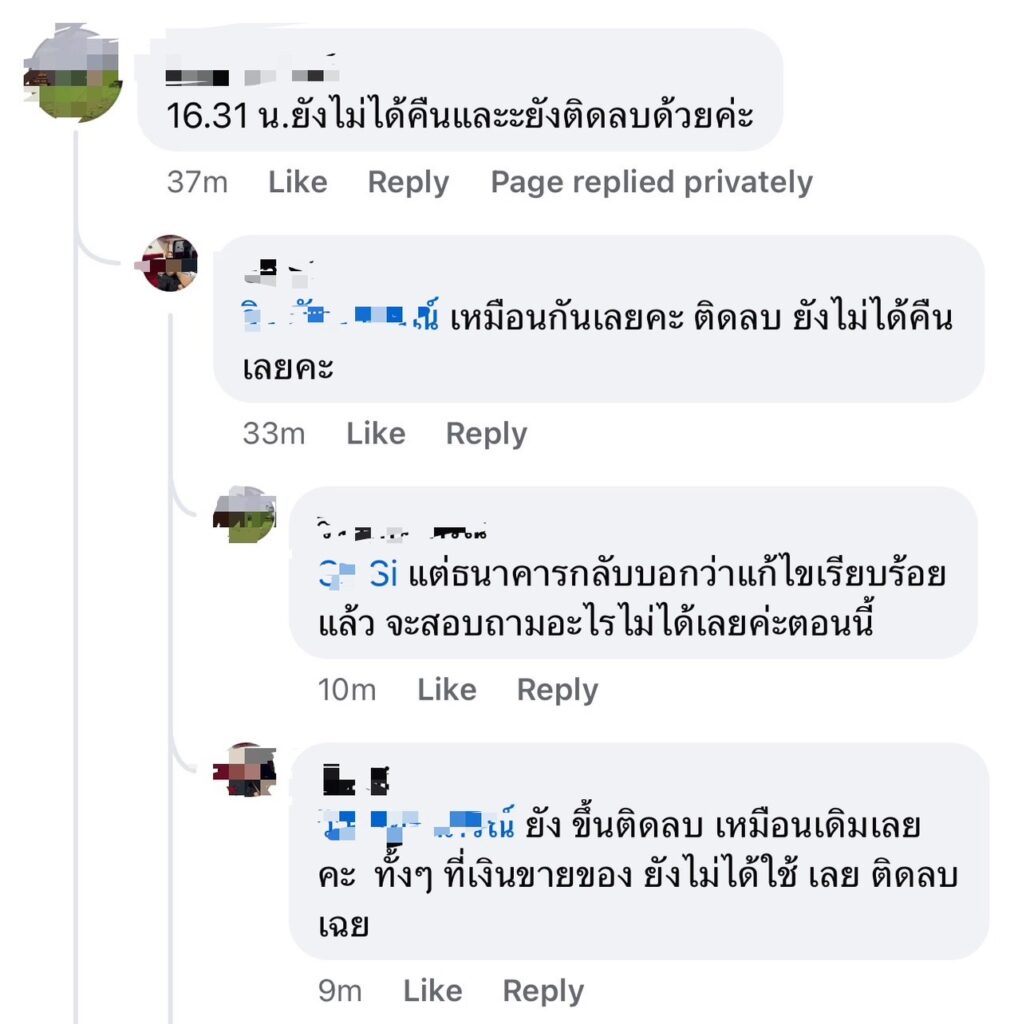View profile photo of the 9m commenter
This screenshot has width=1018, height=1024.
click(x=244, y=770)
